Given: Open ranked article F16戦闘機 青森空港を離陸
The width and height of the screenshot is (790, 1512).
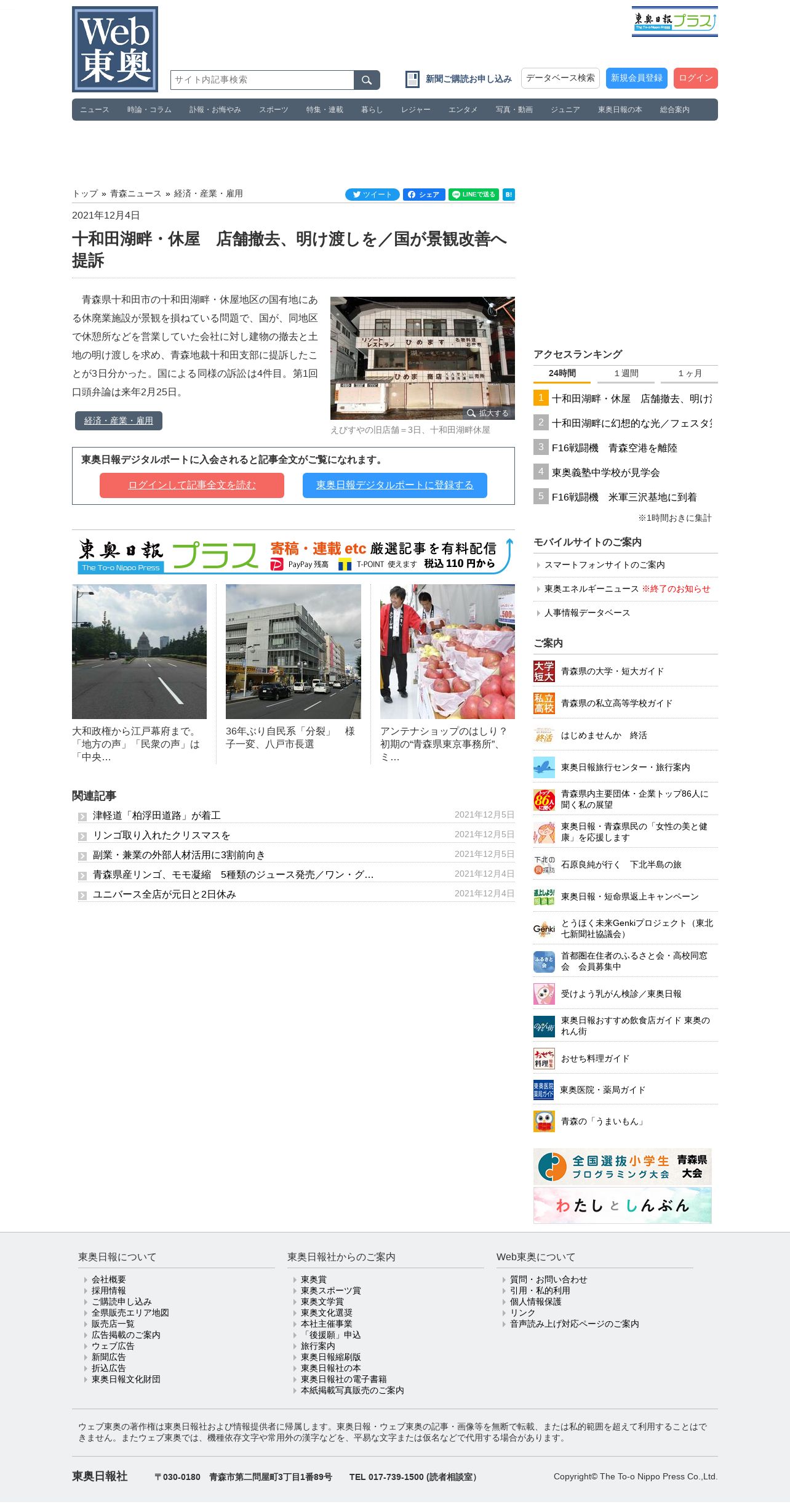Looking at the screenshot, I should [614, 448].
